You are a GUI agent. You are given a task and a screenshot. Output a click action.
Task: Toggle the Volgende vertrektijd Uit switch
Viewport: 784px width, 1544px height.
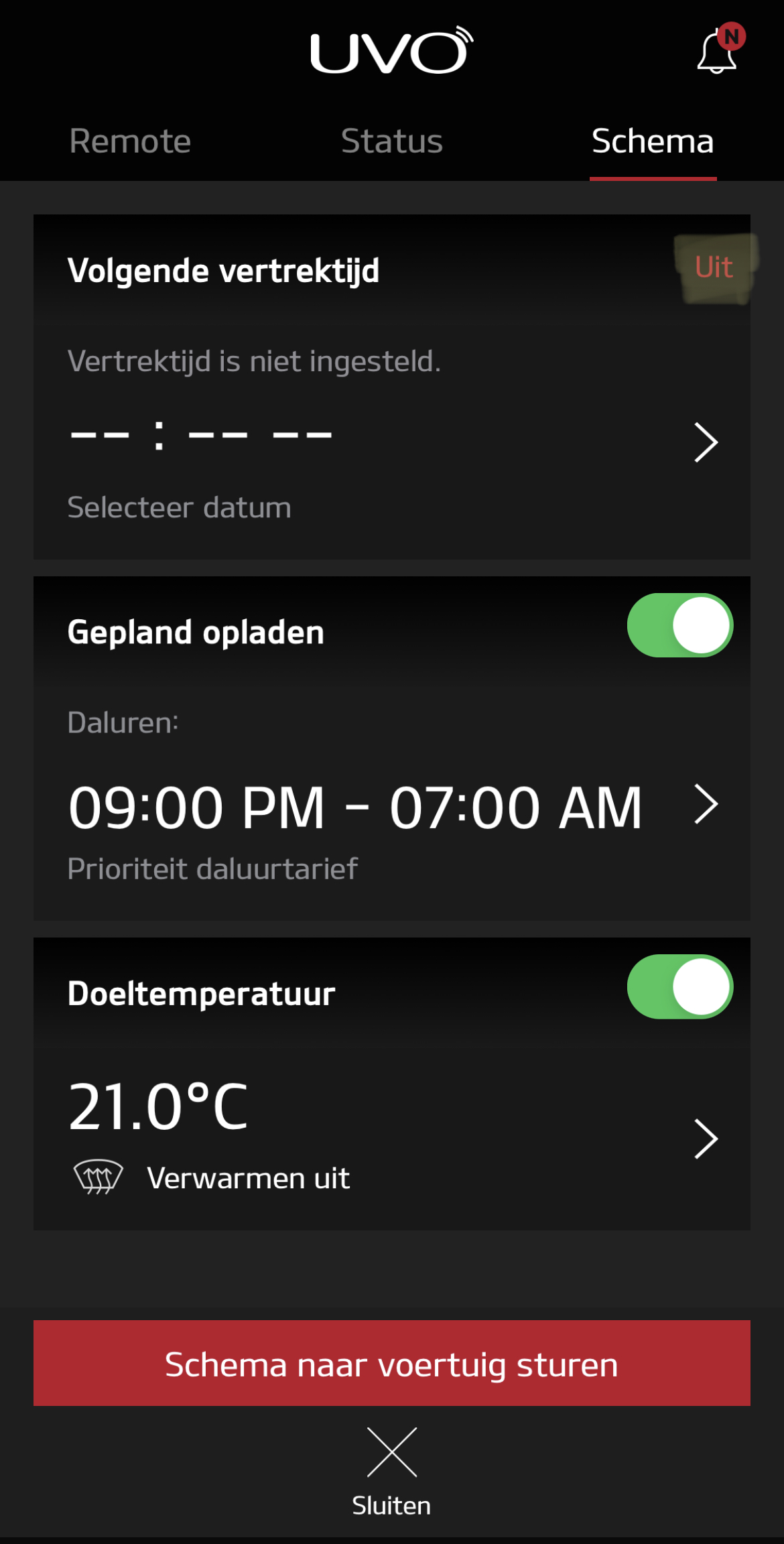714,268
